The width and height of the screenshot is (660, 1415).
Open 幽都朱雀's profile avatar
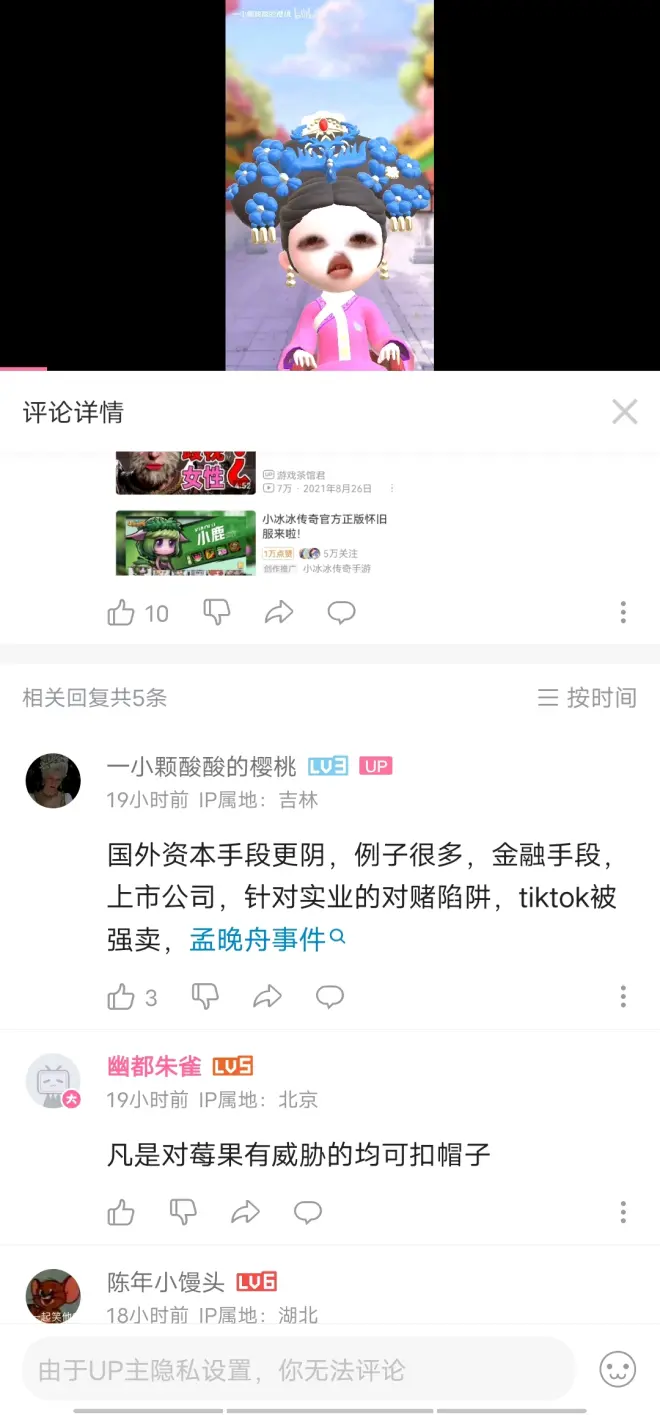tap(53, 1080)
